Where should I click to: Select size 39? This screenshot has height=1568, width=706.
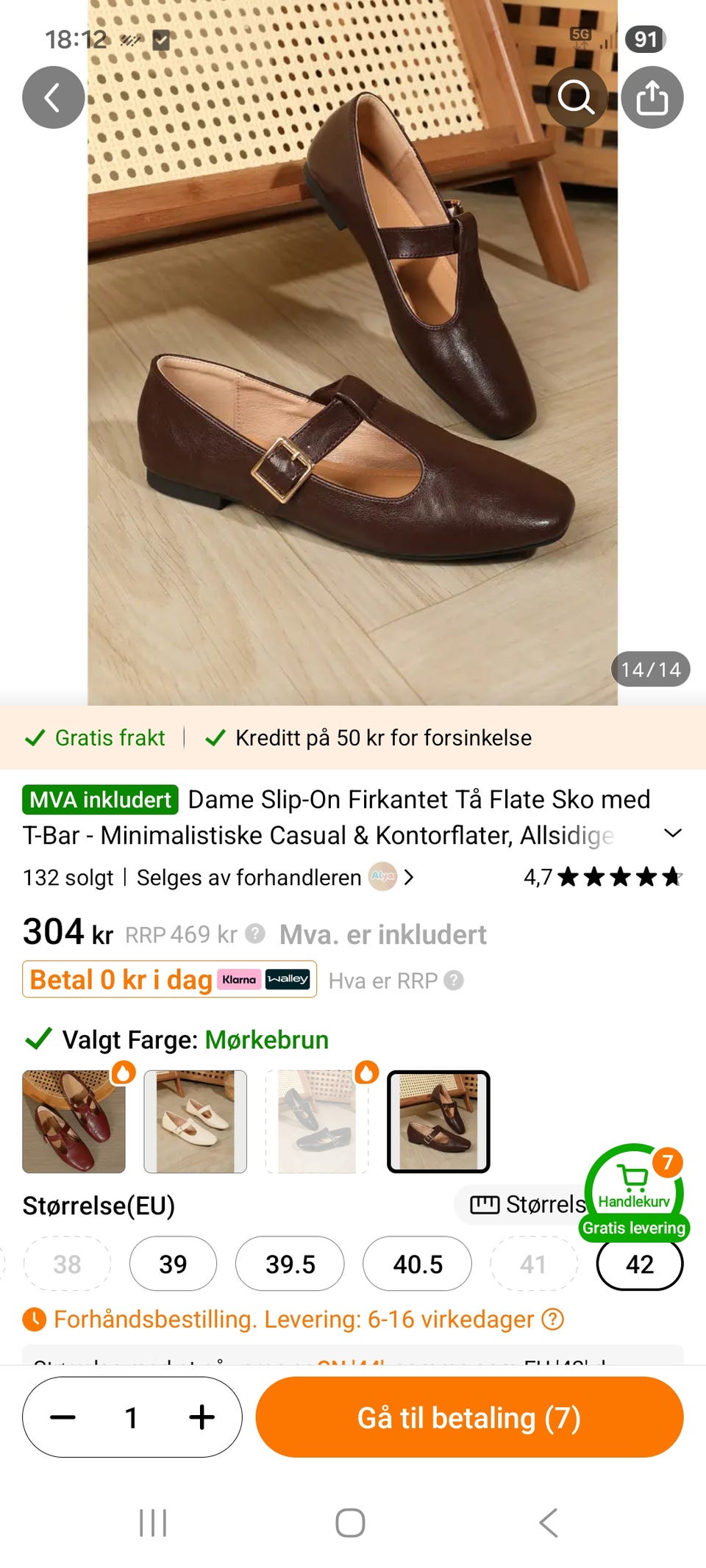click(173, 1264)
